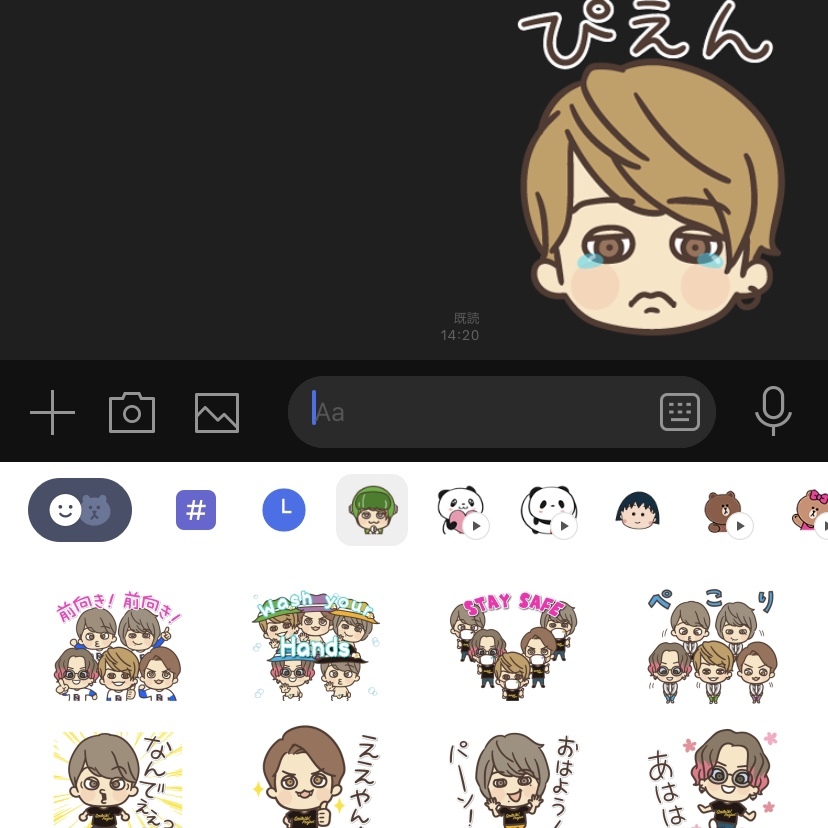Tap the Aa message input field

[480, 411]
